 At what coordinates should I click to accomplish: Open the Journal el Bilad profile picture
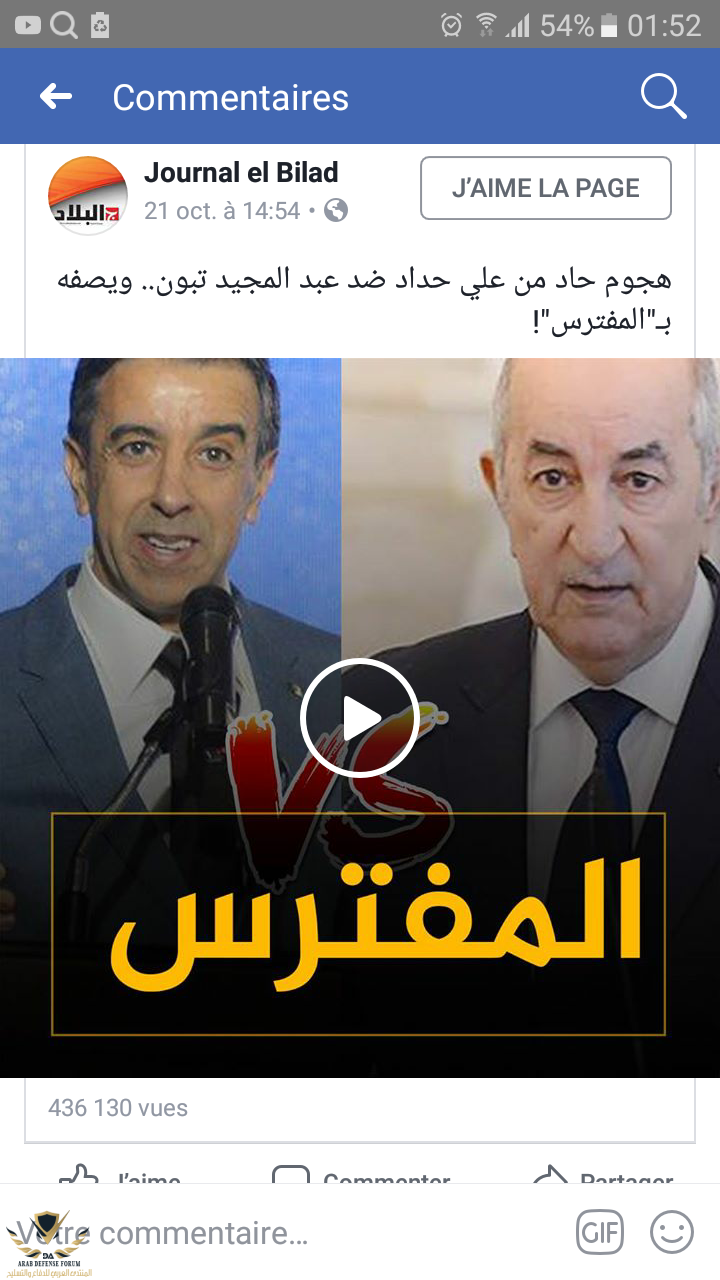tap(88, 195)
